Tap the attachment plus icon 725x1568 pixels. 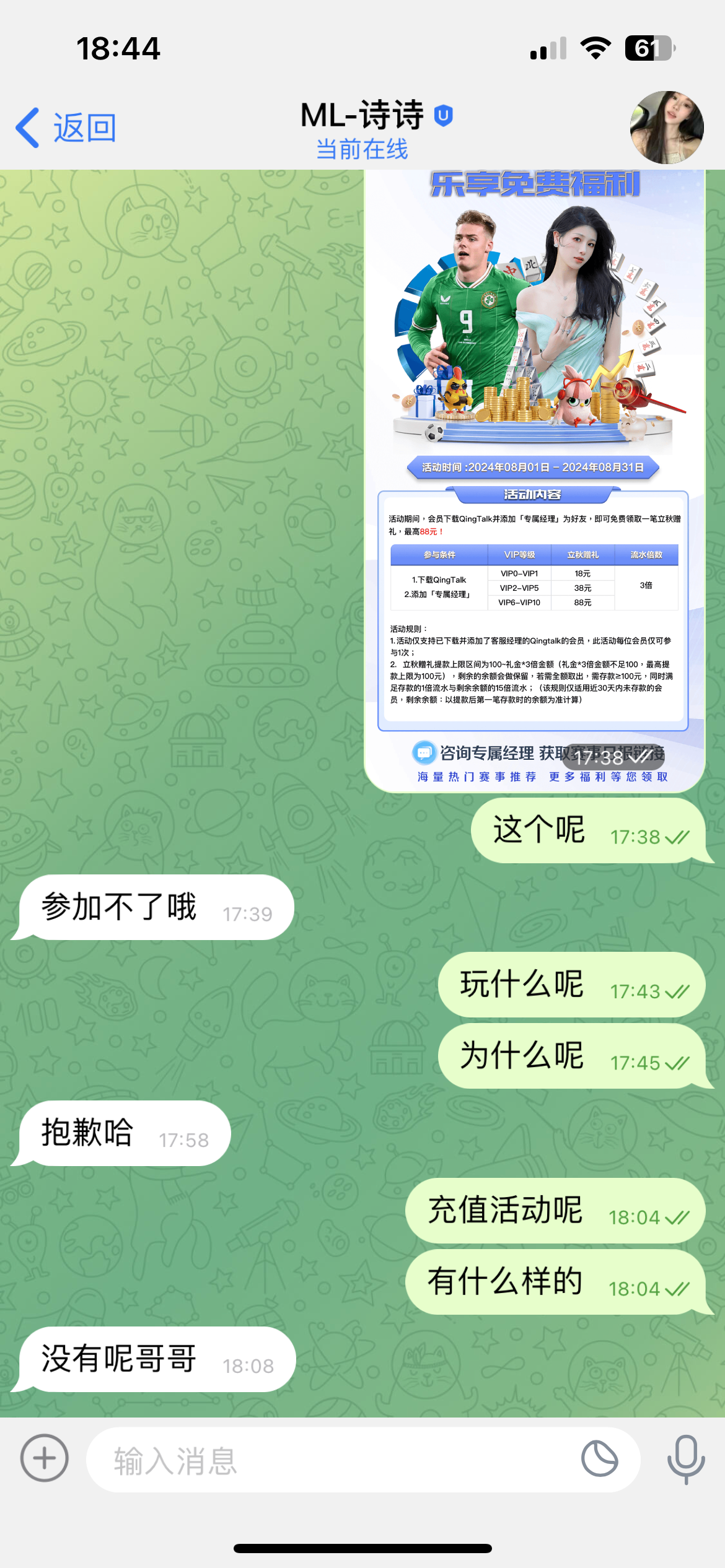click(x=45, y=1458)
